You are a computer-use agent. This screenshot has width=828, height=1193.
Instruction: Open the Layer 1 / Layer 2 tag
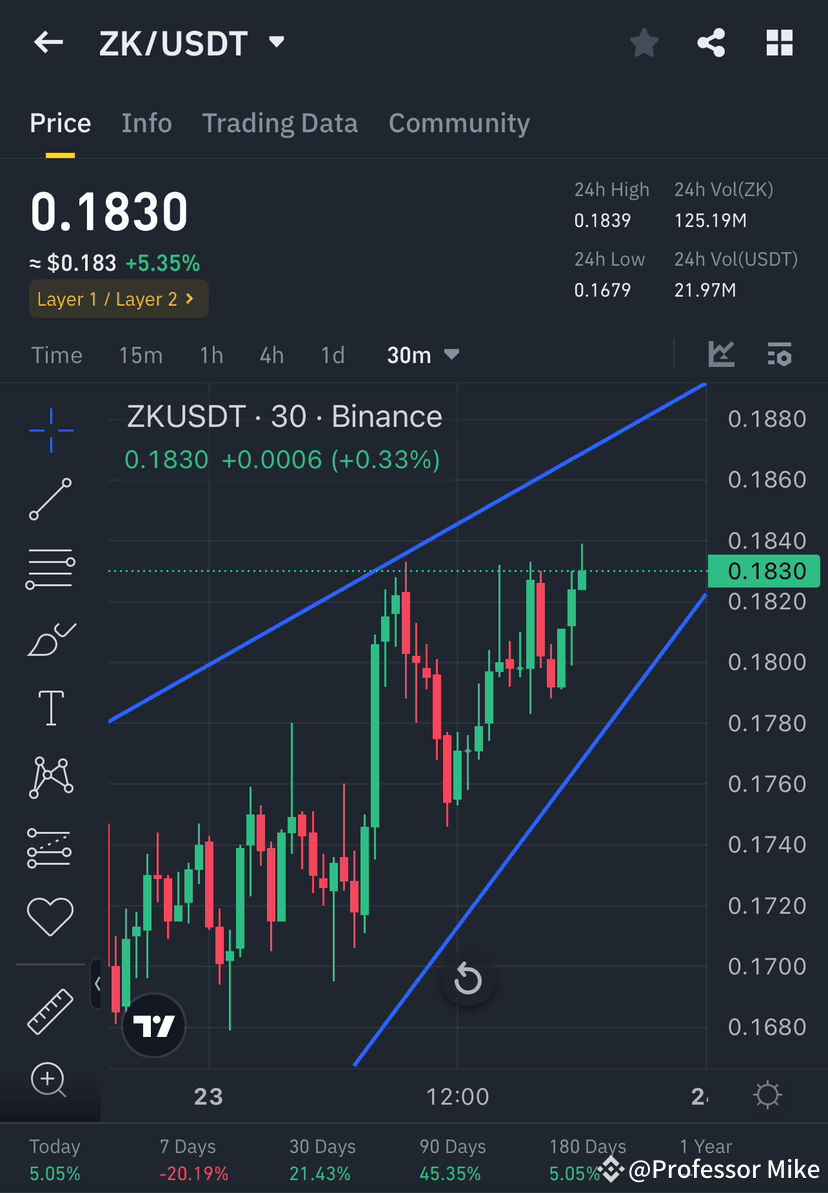tap(118, 298)
